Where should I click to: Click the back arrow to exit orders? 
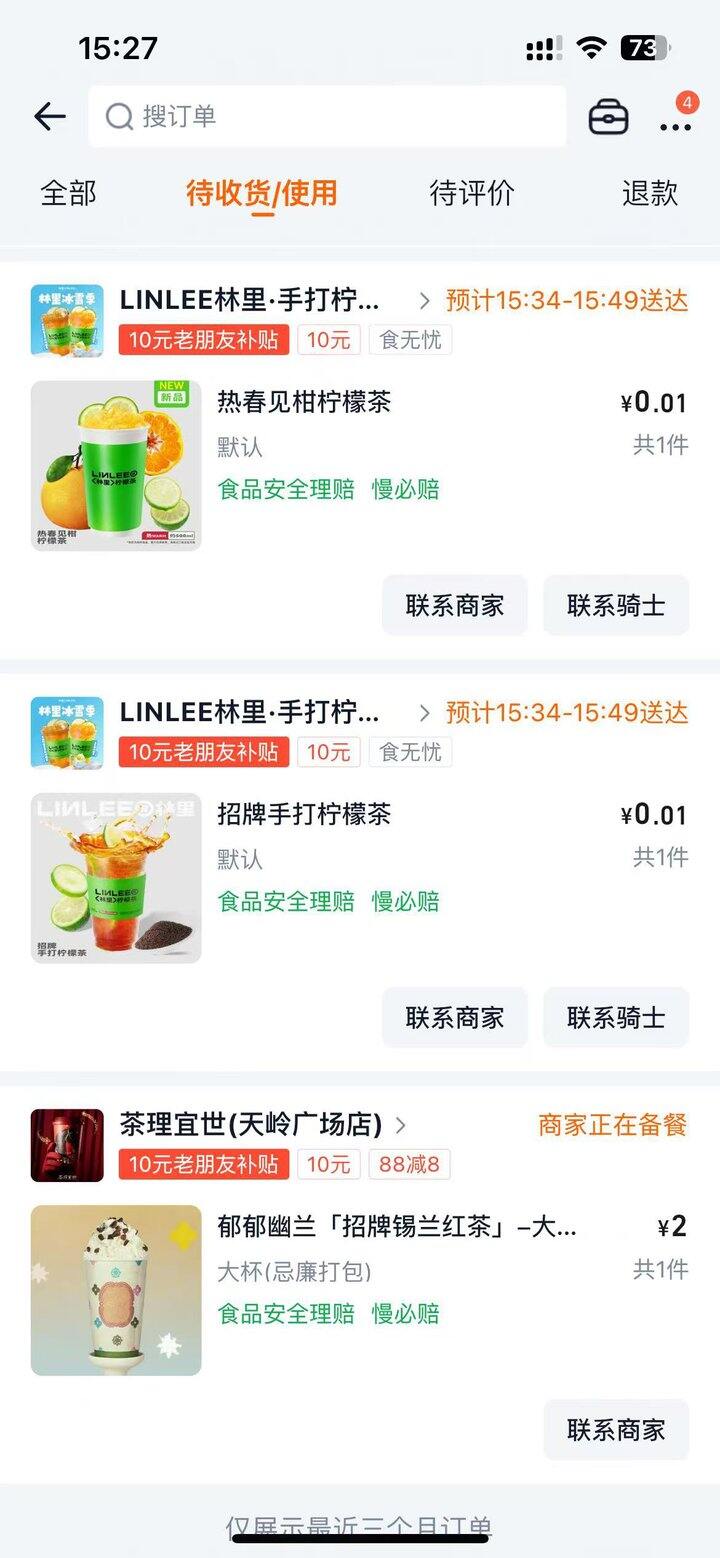pos(49,116)
